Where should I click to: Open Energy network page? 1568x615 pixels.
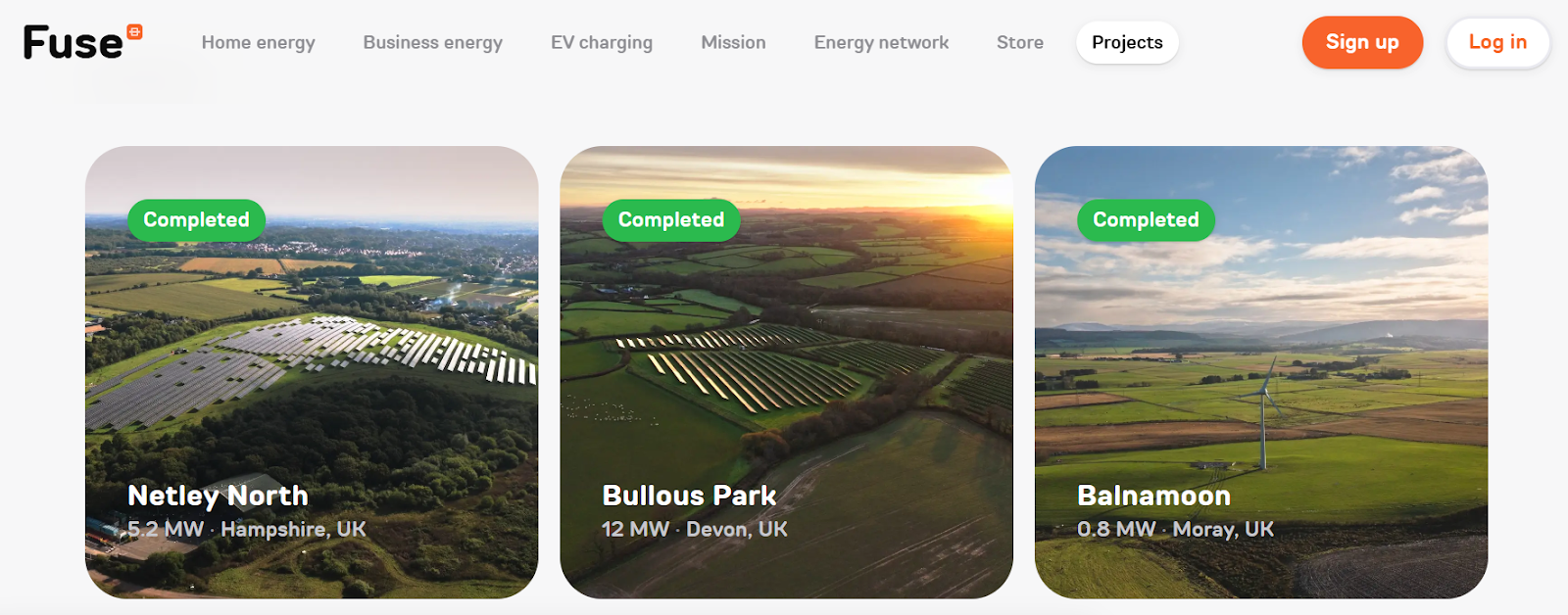pos(881,42)
